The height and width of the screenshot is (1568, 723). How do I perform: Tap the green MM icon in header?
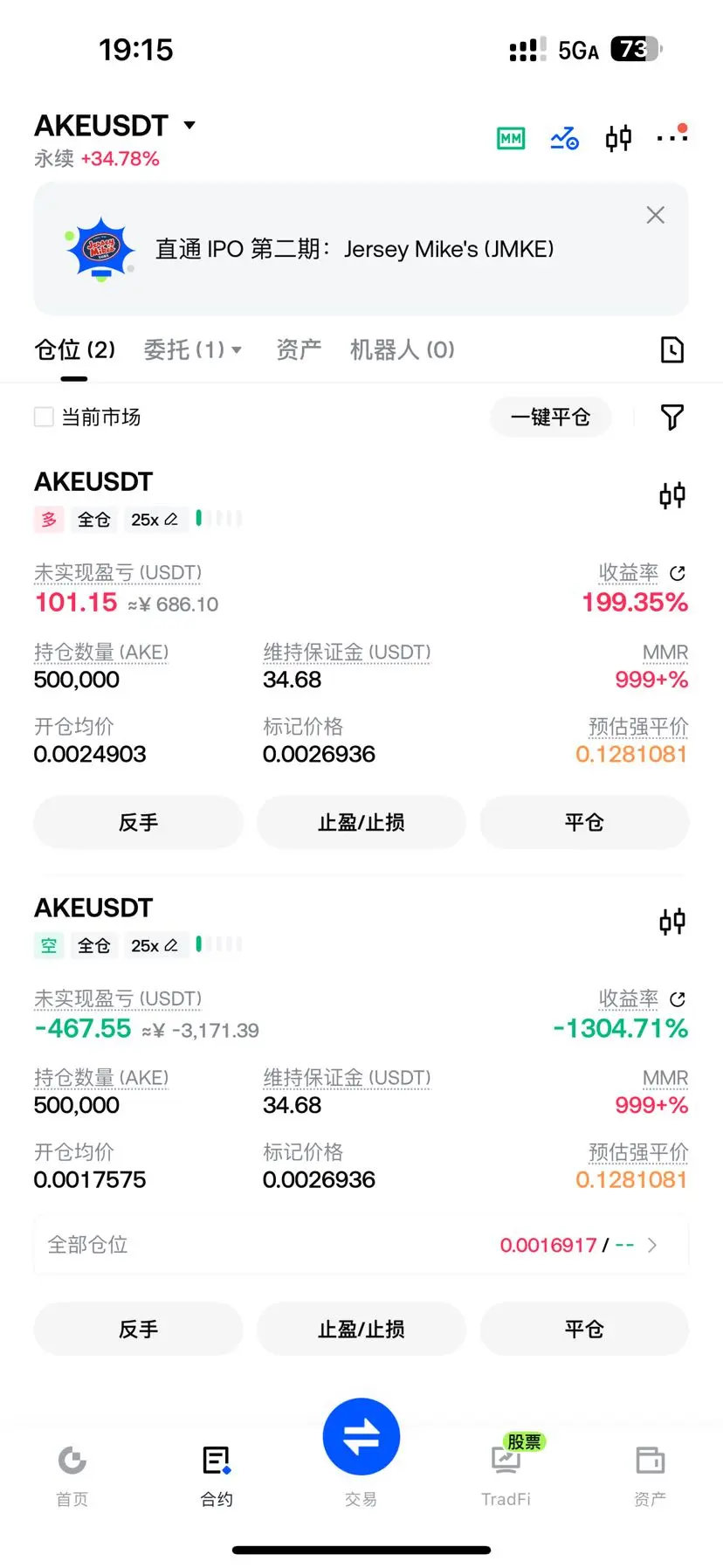pyautogui.click(x=511, y=138)
